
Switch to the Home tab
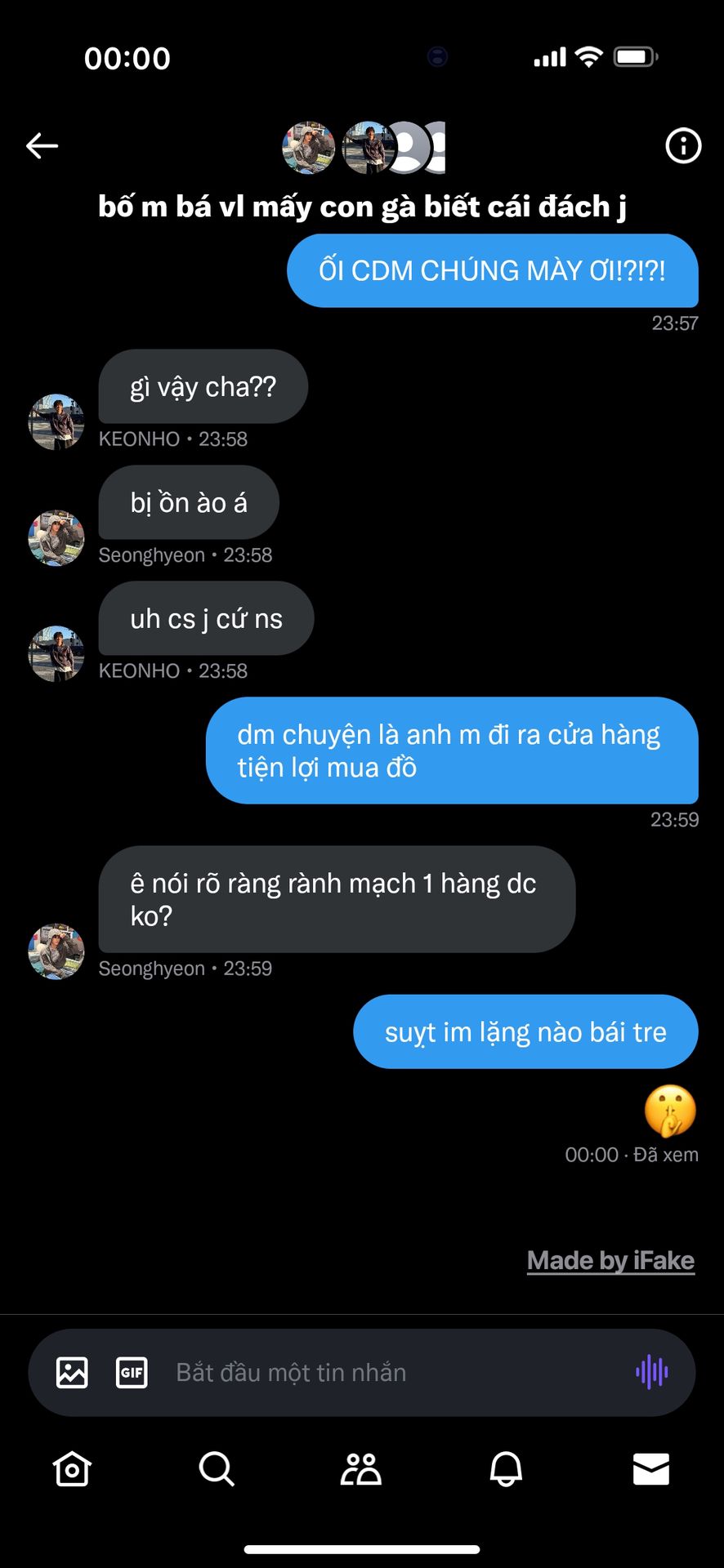pos(72,1469)
